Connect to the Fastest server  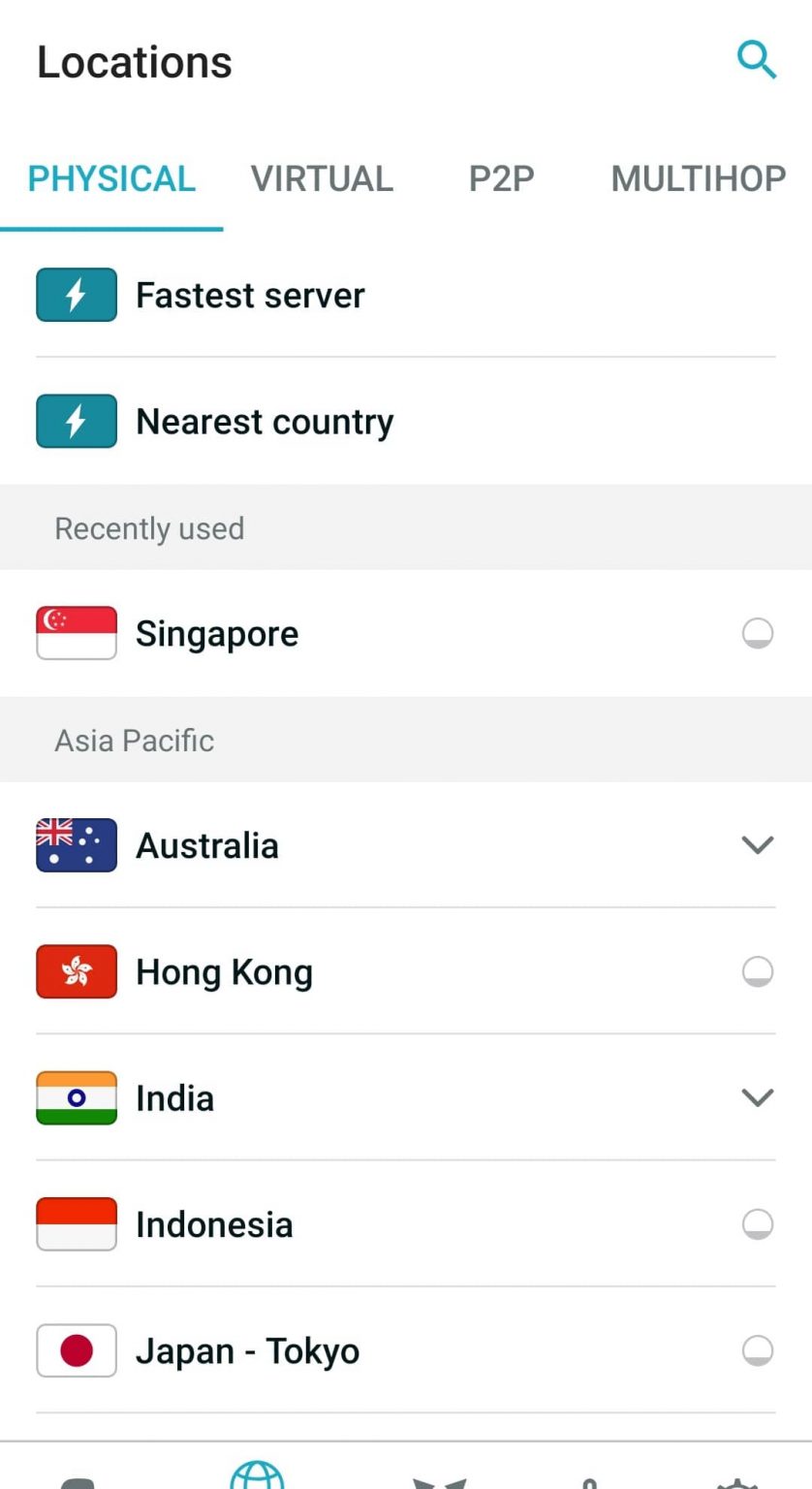(x=406, y=295)
